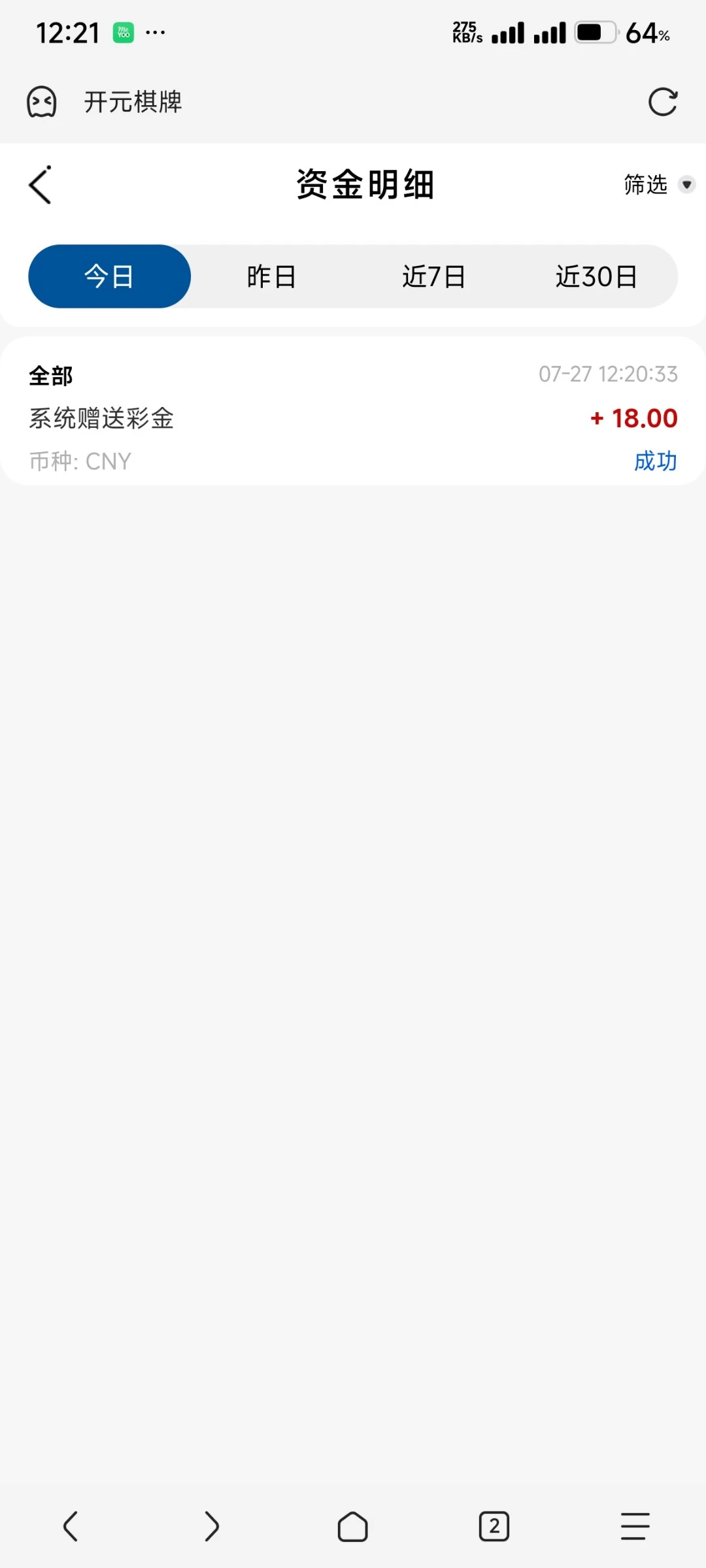The width and height of the screenshot is (706, 1568).
Task: Tap the back arrow to leave 资金明细
Action: (39, 185)
